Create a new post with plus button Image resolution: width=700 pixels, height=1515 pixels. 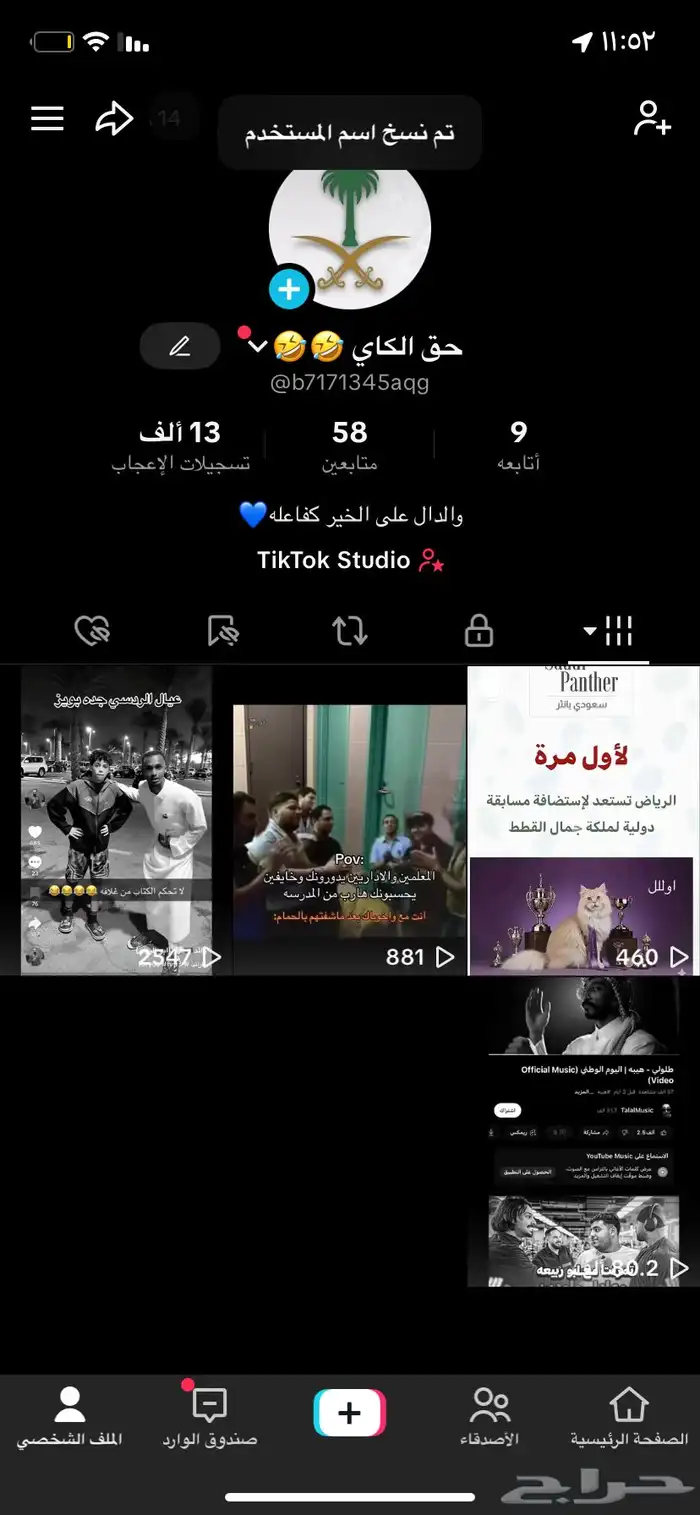349,1413
